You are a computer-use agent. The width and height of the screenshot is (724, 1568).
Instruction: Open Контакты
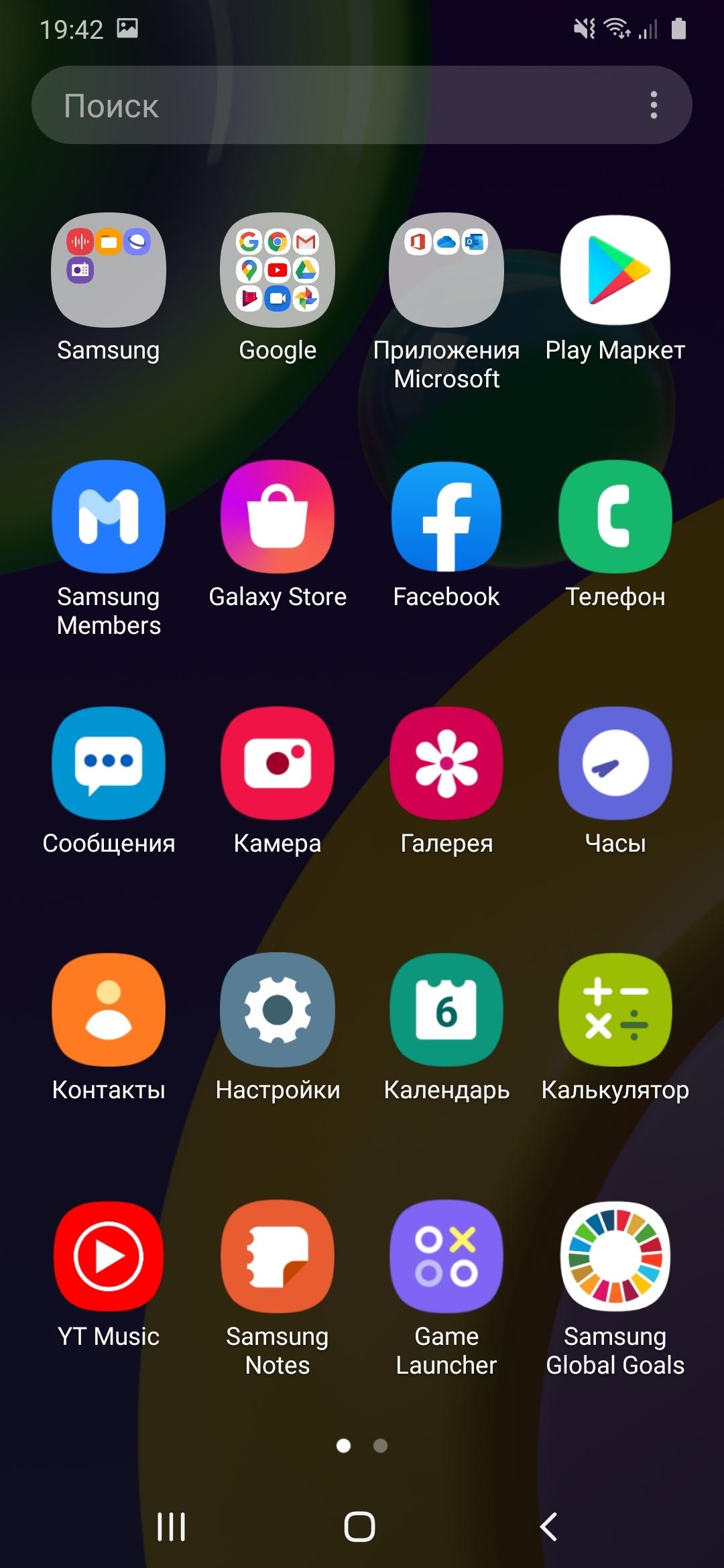tap(109, 1010)
